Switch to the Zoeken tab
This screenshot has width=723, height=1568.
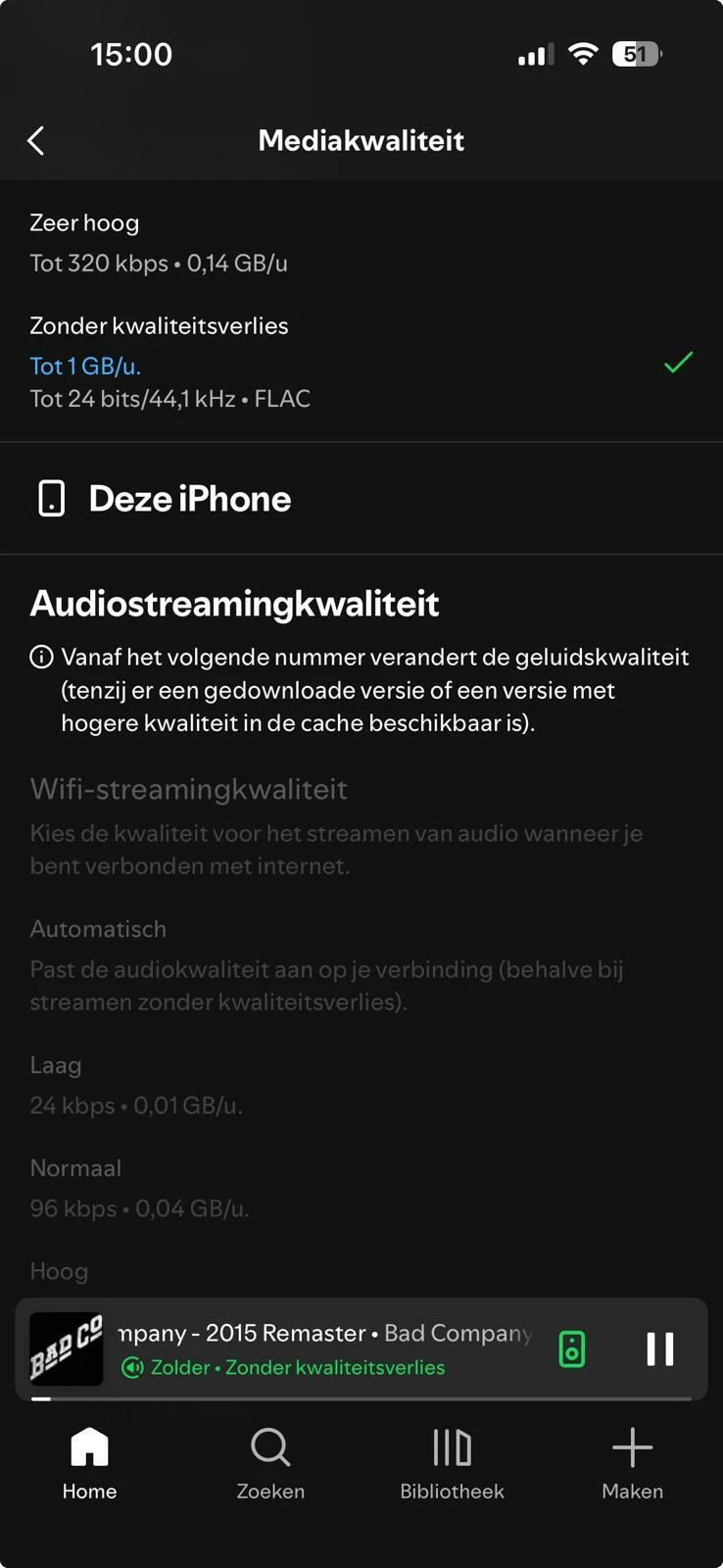point(270,1464)
